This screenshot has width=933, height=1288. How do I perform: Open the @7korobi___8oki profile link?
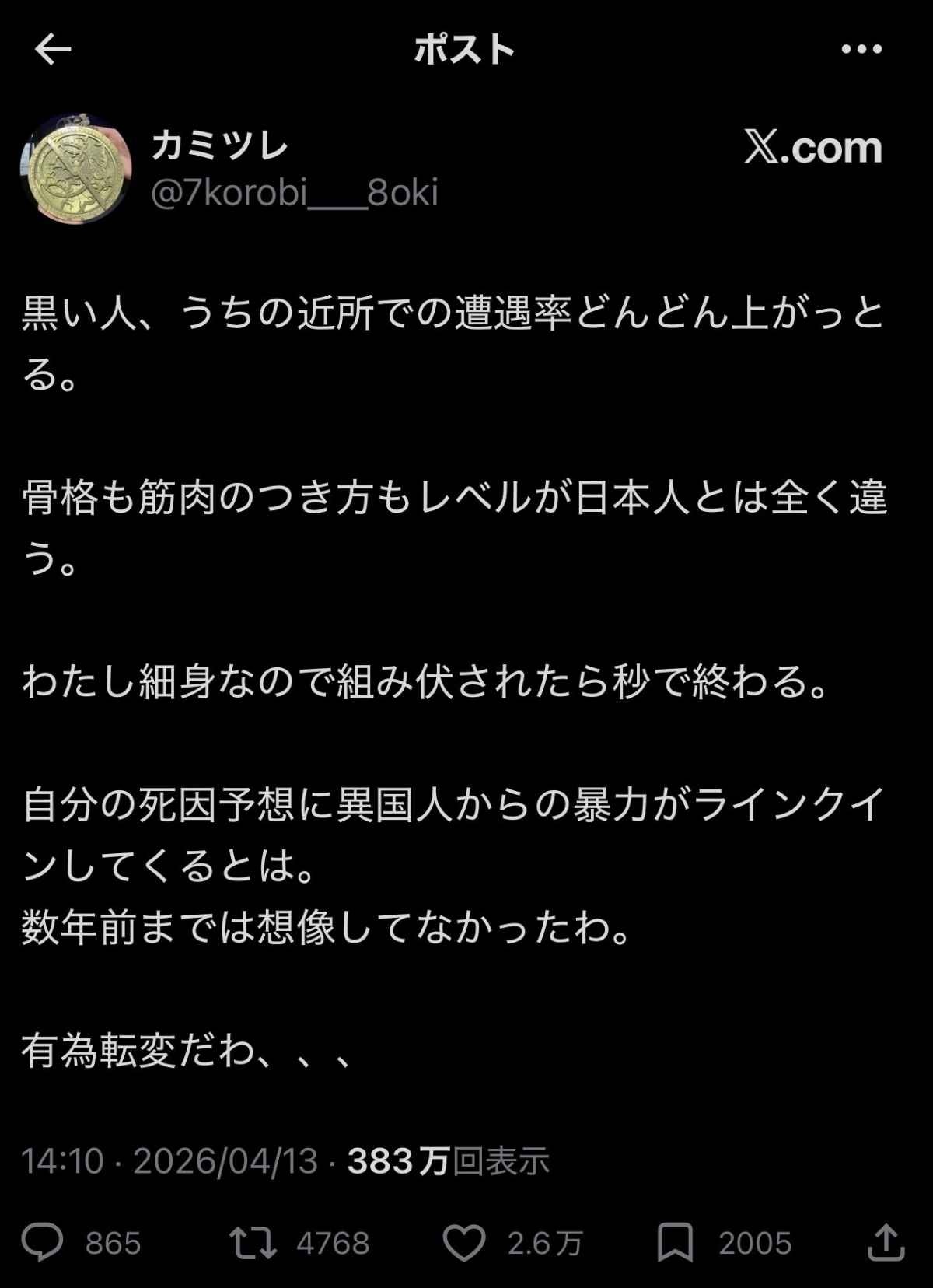[294, 193]
